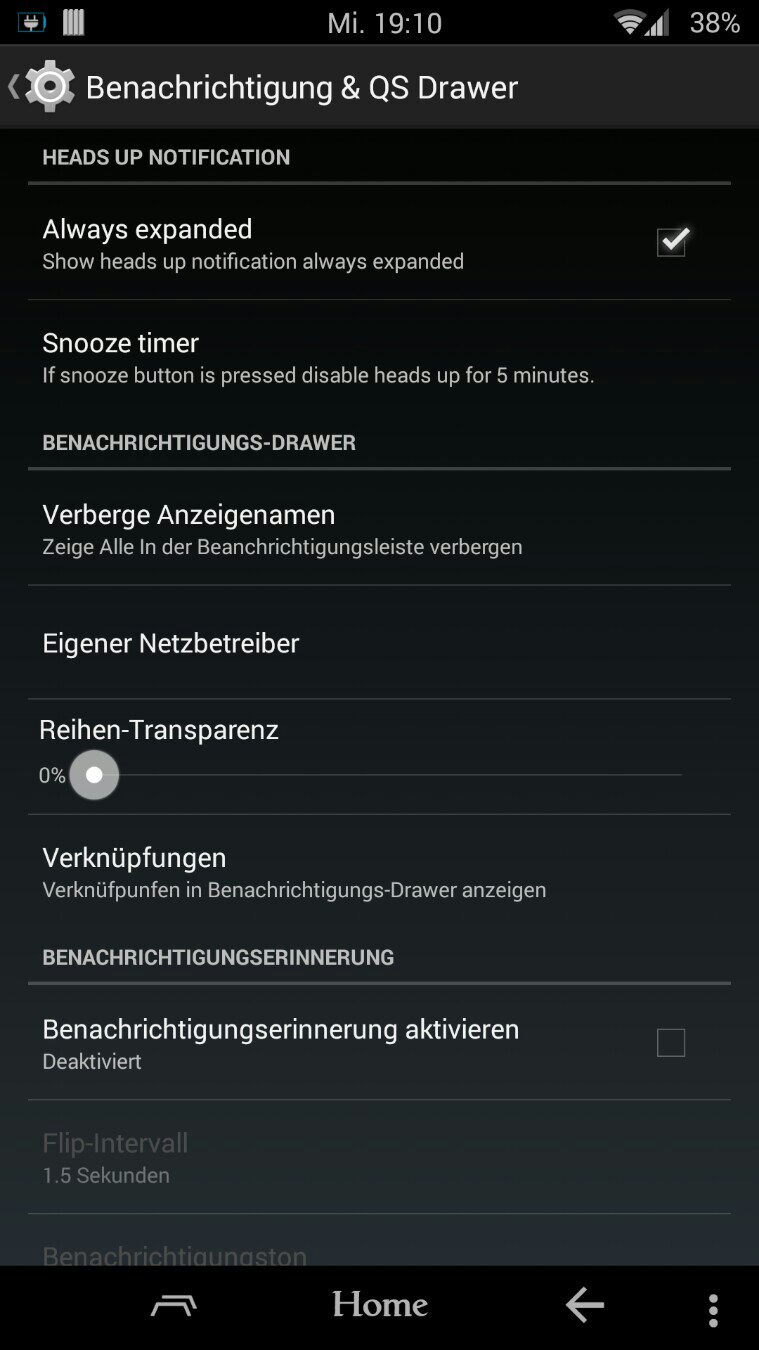Tap the Home navigation button
Image resolution: width=759 pixels, height=1350 pixels.
point(380,1304)
